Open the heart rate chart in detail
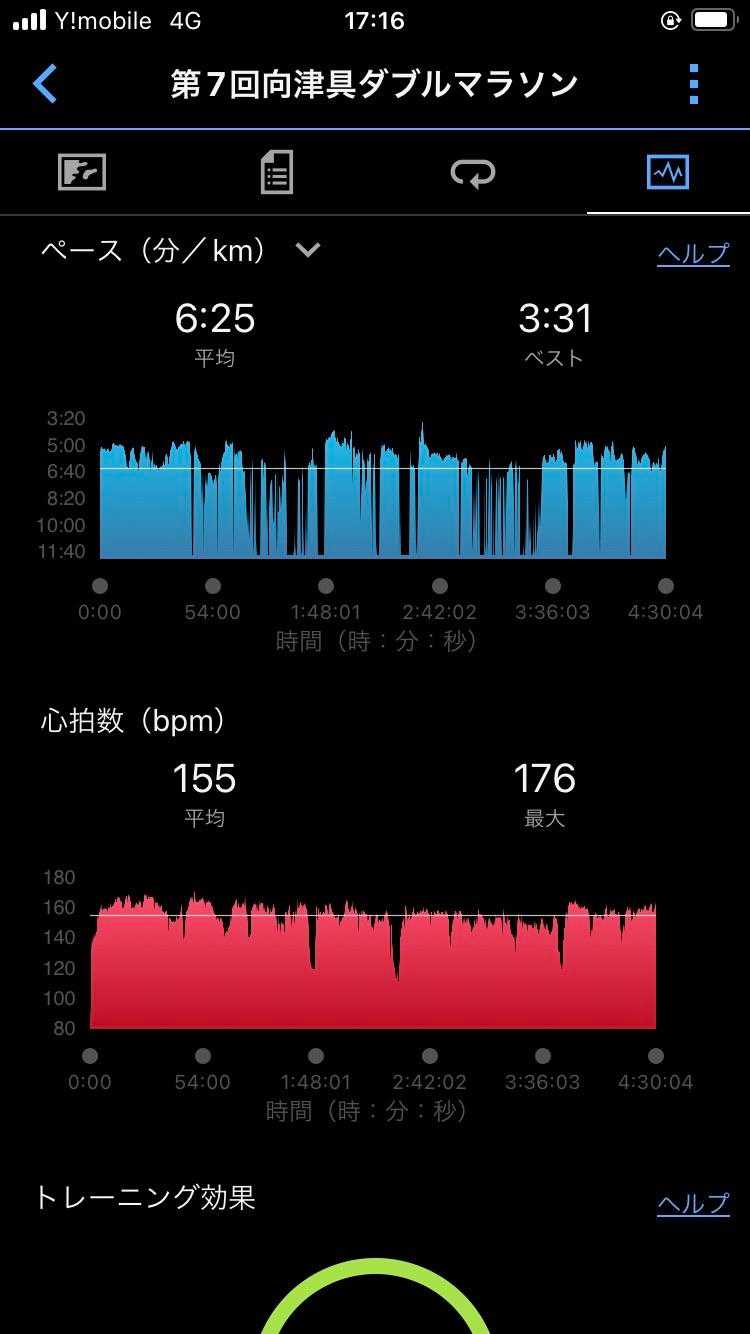The width and height of the screenshot is (750, 1334). click(x=372, y=960)
